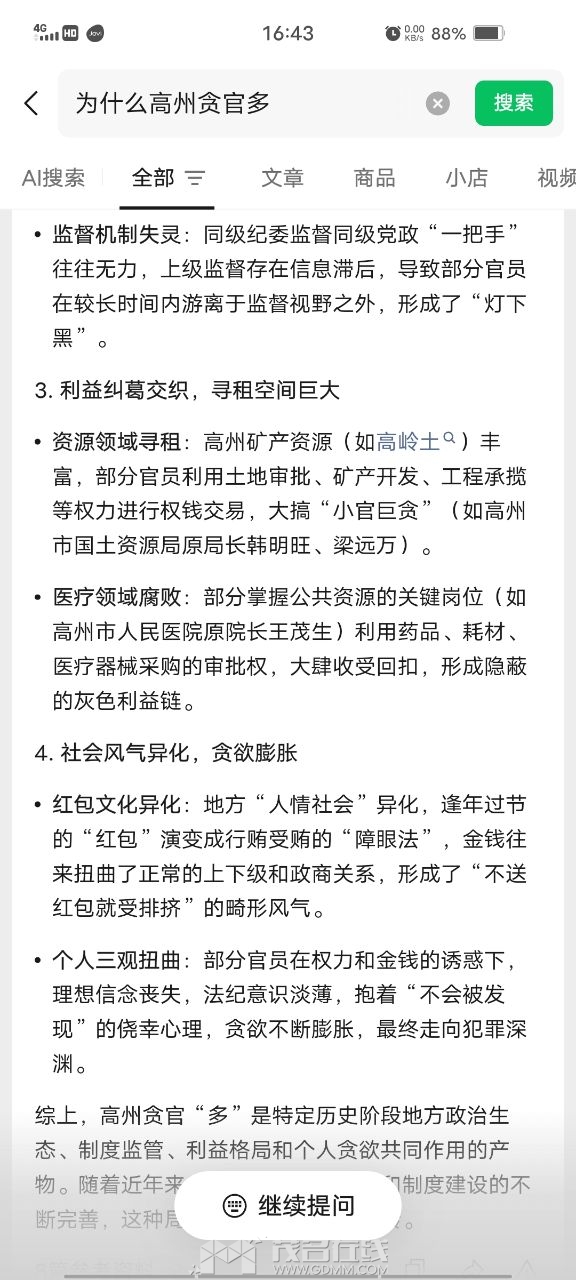Switch to the 商品 tab
The height and width of the screenshot is (1280, 576).
coord(374,178)
